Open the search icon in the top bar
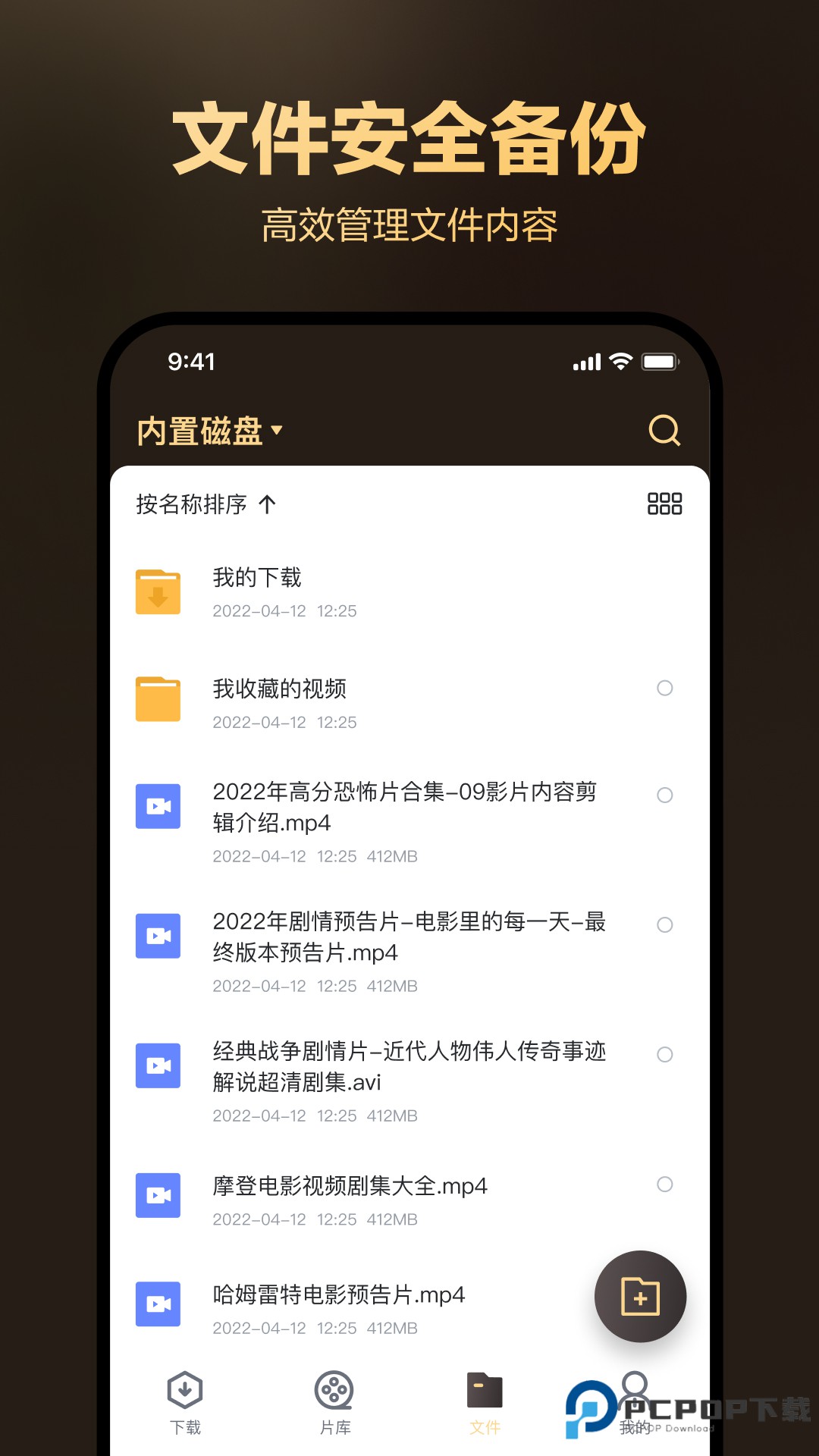The width and height of the screenshot is (819, 1456). click(x=665, y=431)
